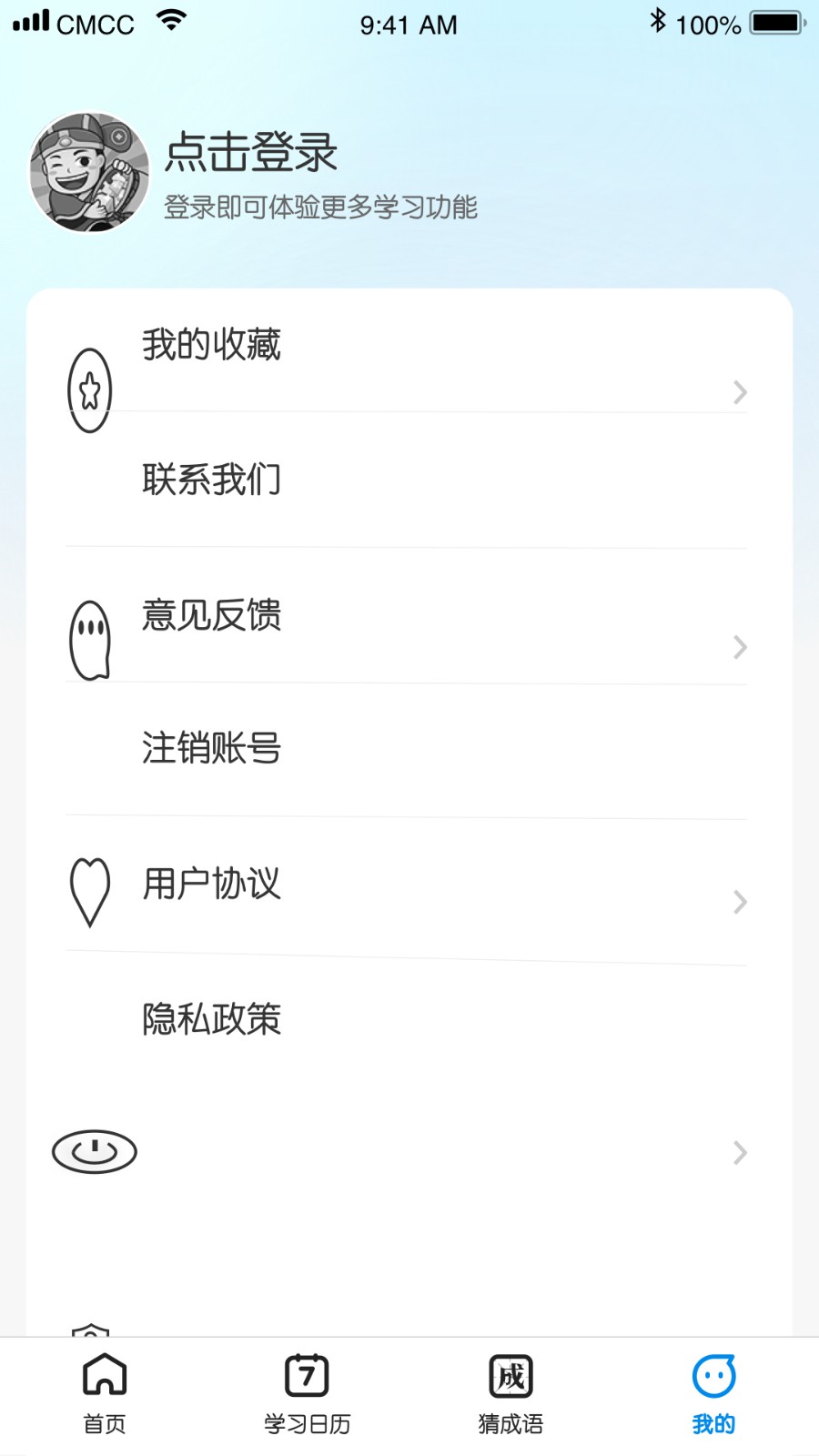View the 隐私政策 privacy policy

[210, 1019]
